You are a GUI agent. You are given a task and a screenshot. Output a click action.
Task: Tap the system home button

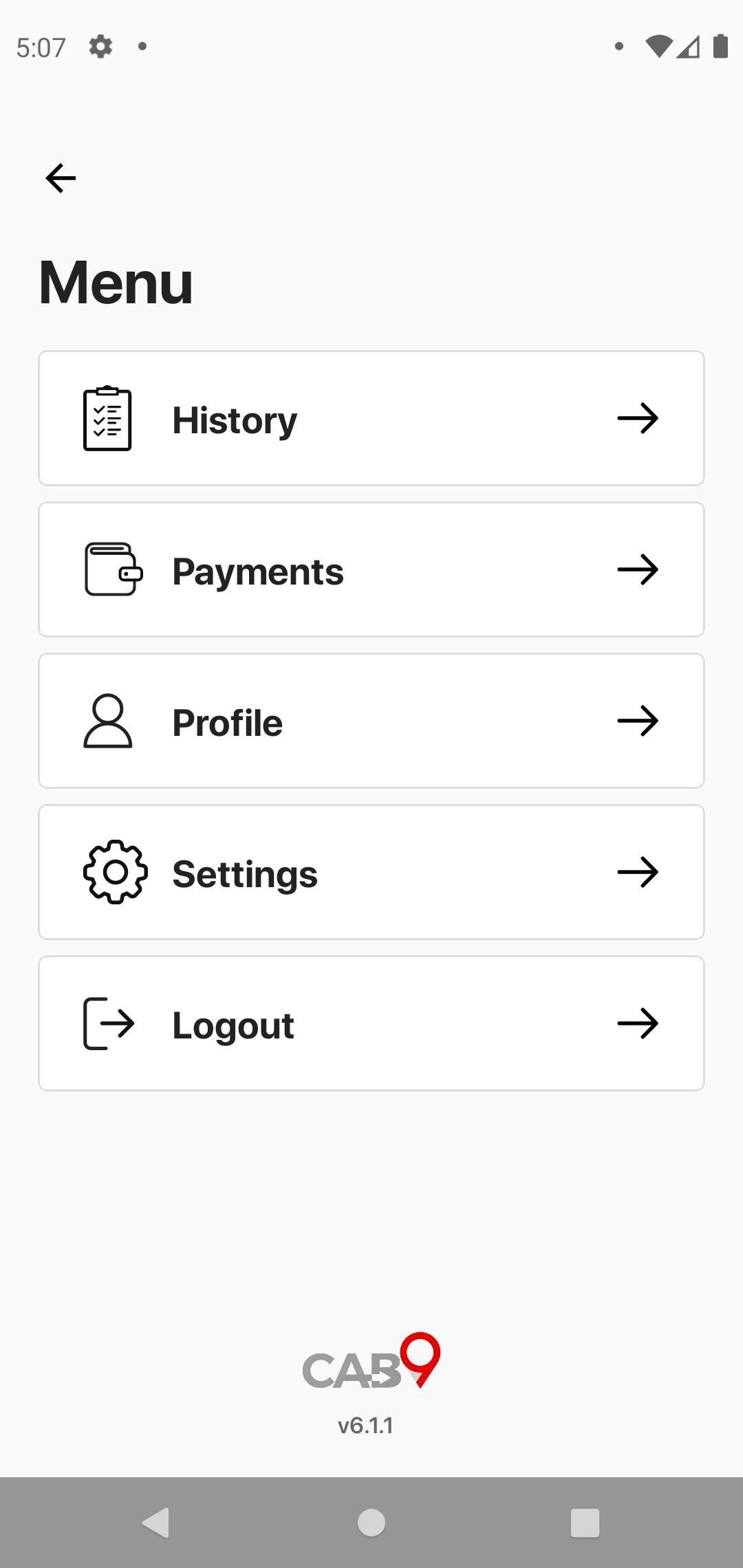pyautogui.click(x=371, y=1523)
